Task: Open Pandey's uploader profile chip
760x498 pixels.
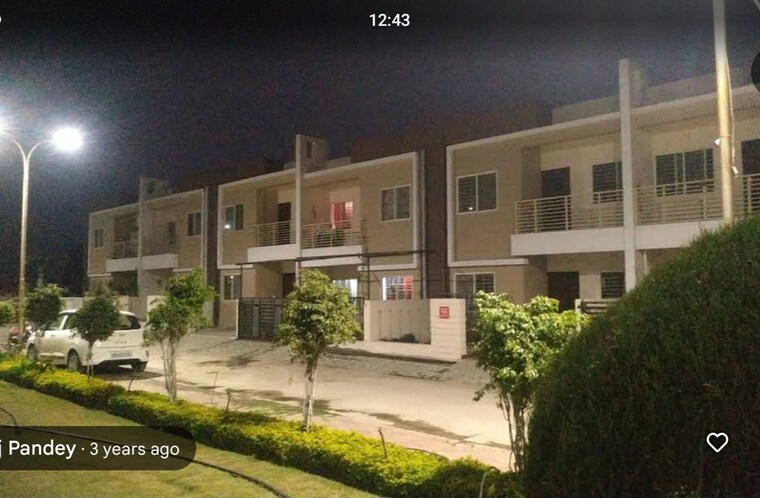Action: coord(90,449)
